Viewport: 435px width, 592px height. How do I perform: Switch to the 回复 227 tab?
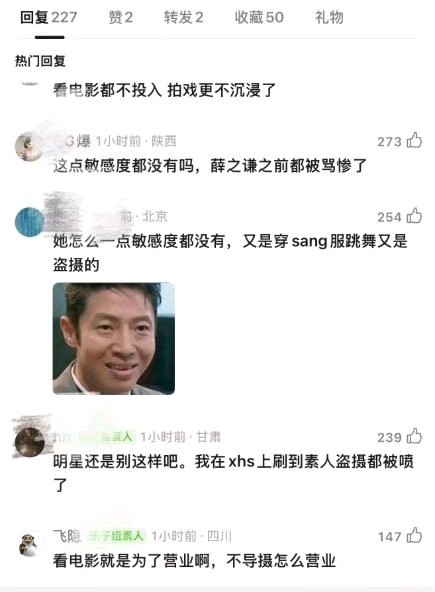[x=49, y=17]
